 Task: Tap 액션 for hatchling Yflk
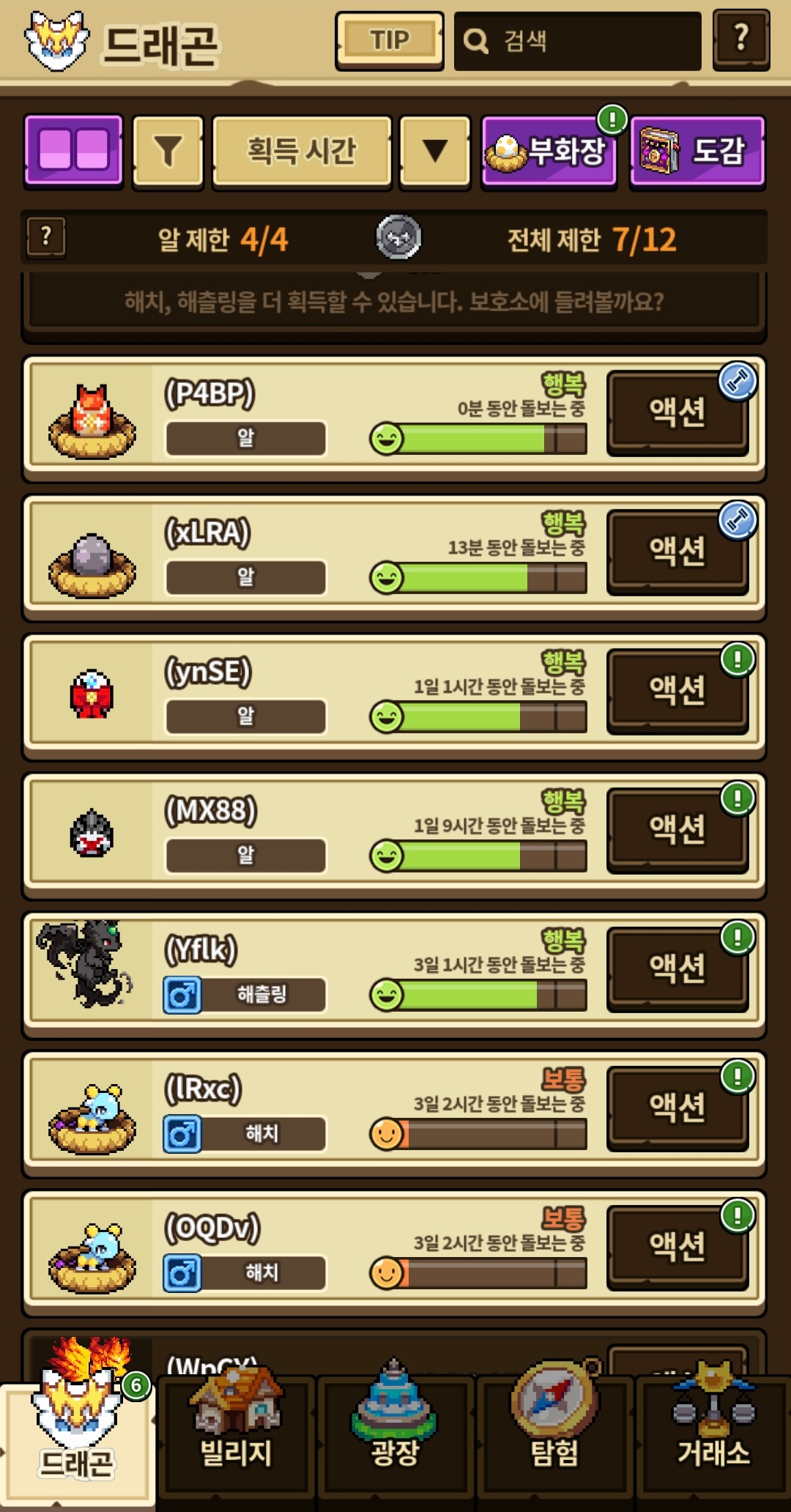click(x=677, y=968)
